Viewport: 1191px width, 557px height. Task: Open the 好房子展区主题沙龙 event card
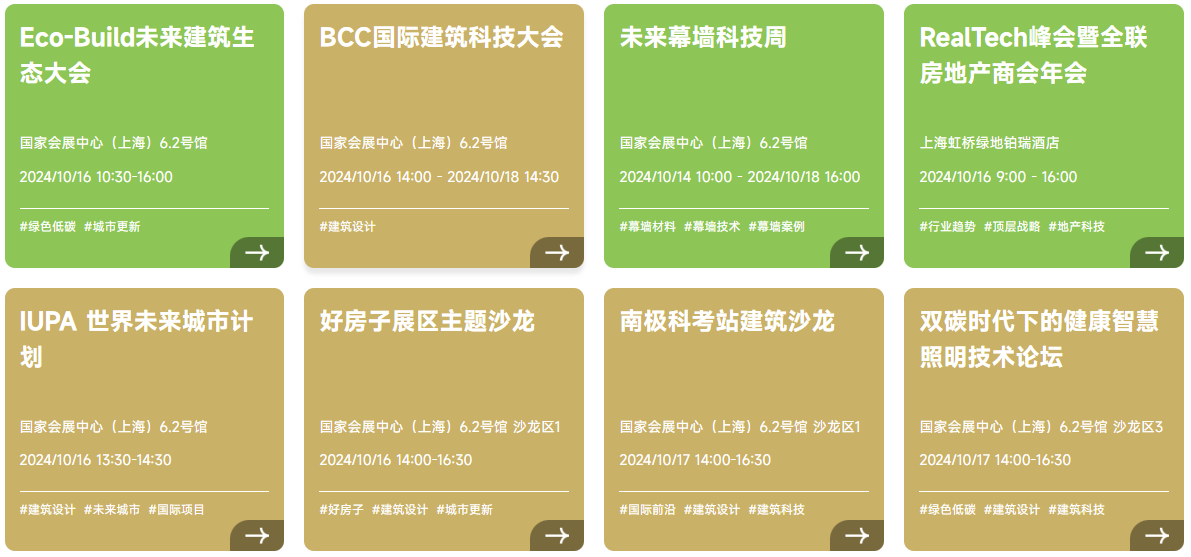coord(427,321)
